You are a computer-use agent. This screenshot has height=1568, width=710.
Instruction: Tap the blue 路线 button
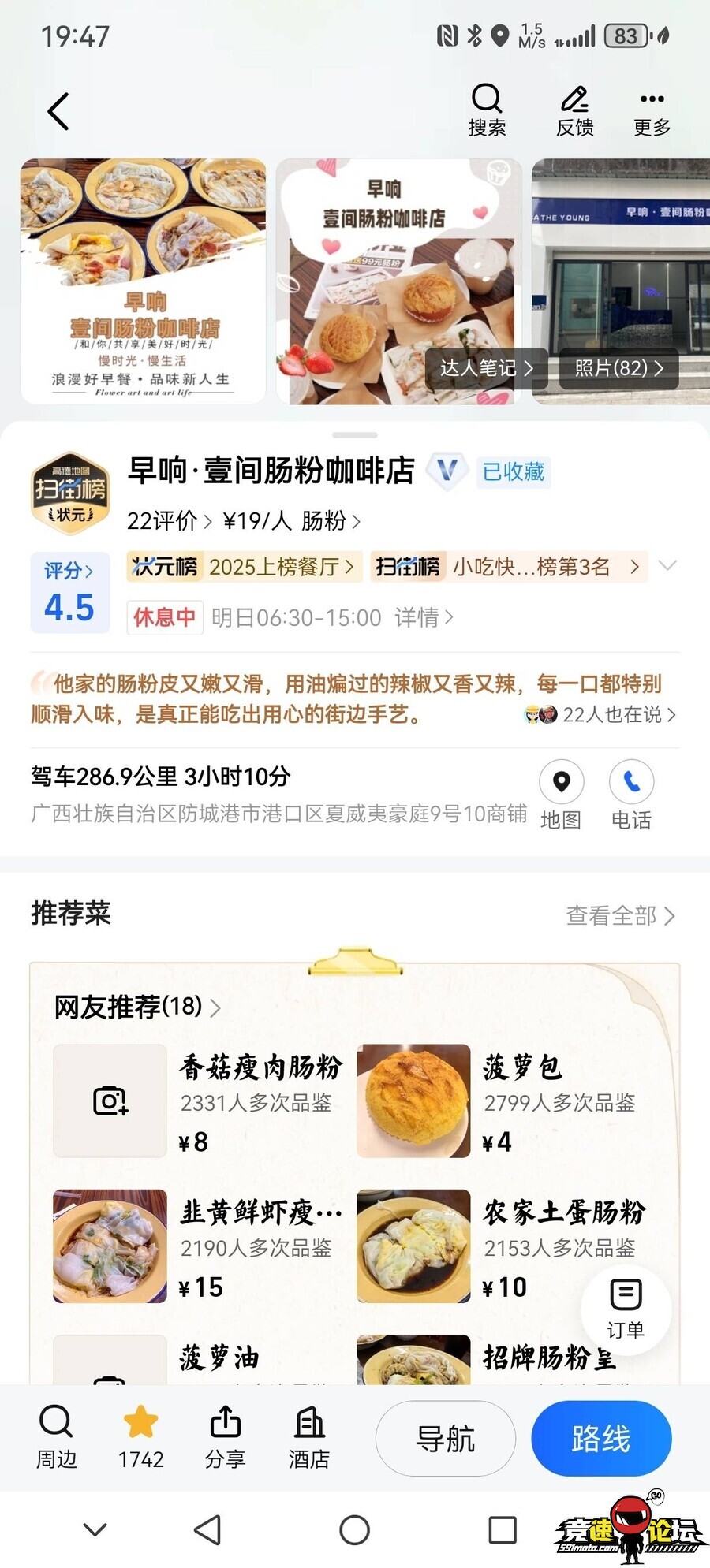coord(601,1438)
